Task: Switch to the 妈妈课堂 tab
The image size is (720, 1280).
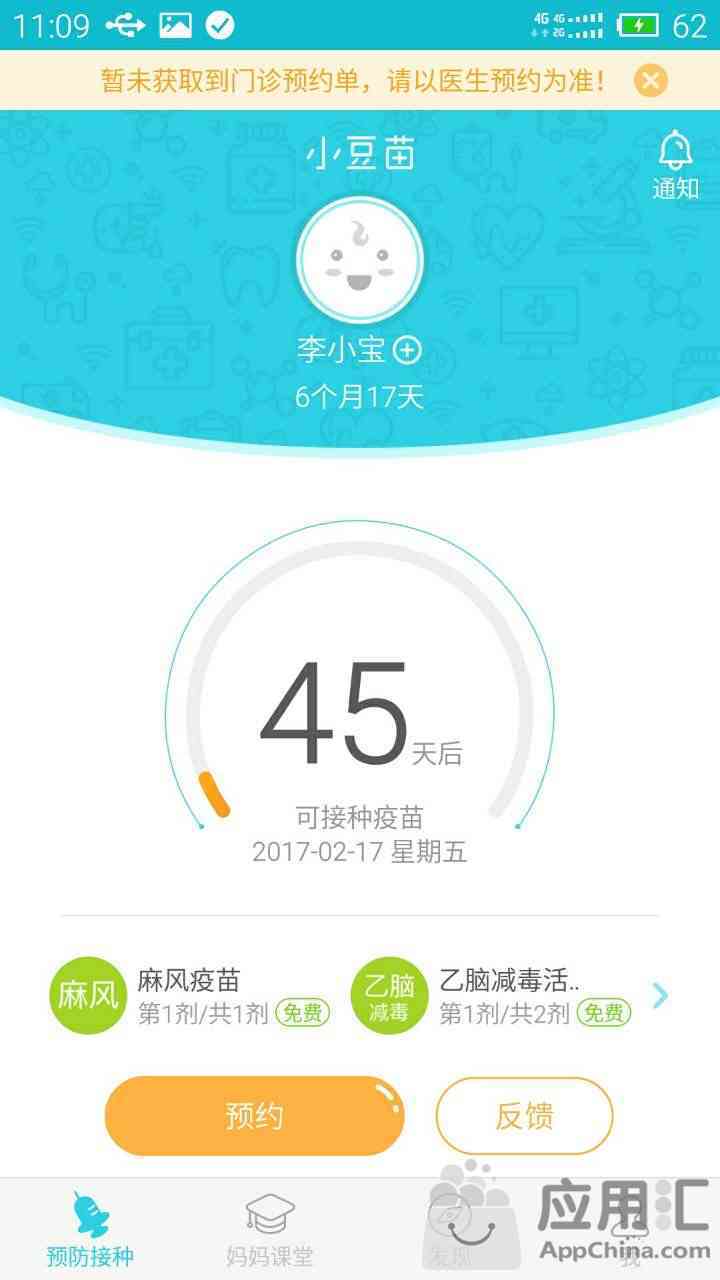Action: (270, 1229)
